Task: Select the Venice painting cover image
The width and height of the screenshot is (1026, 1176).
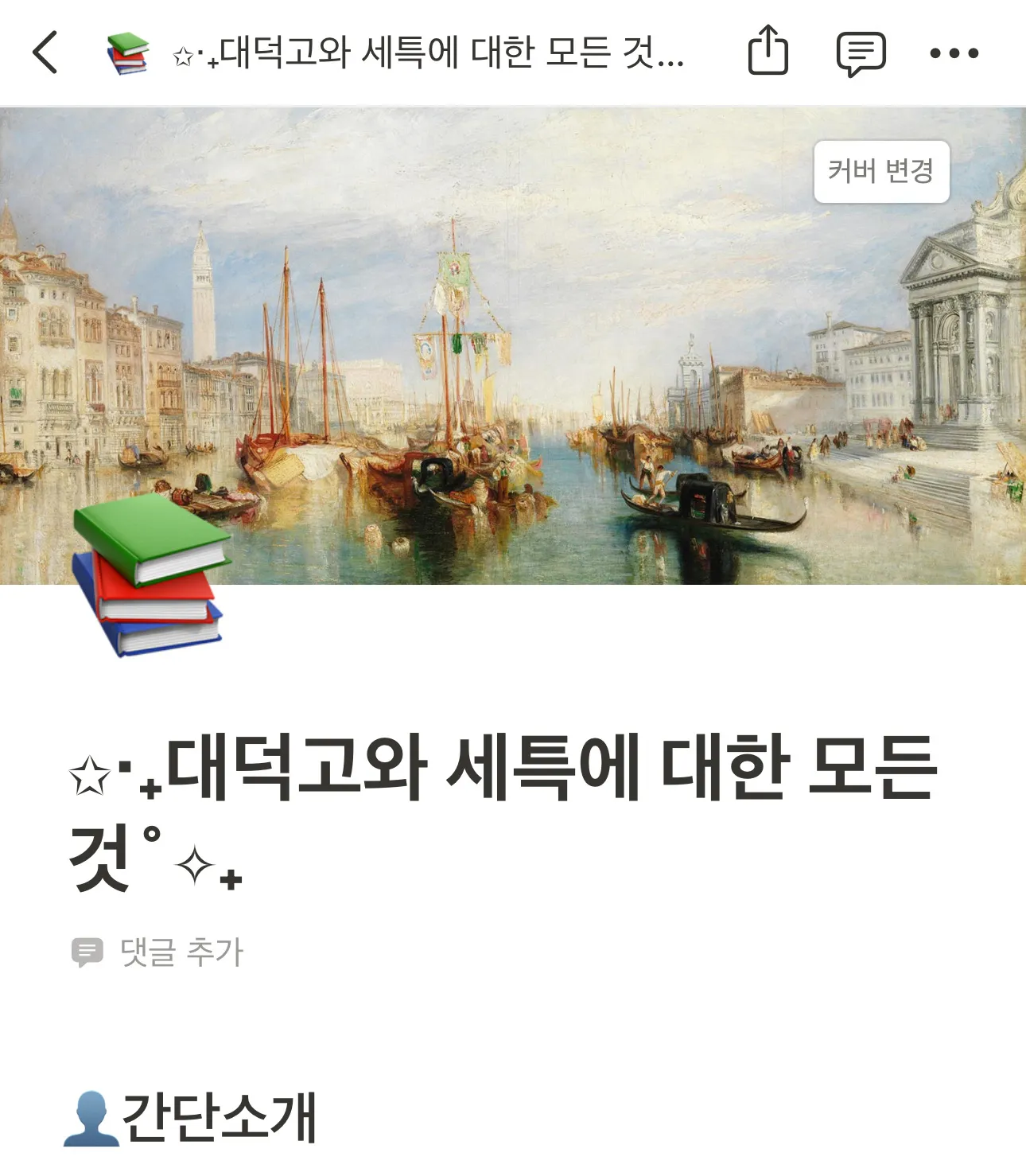Action: tap(513, 342)
